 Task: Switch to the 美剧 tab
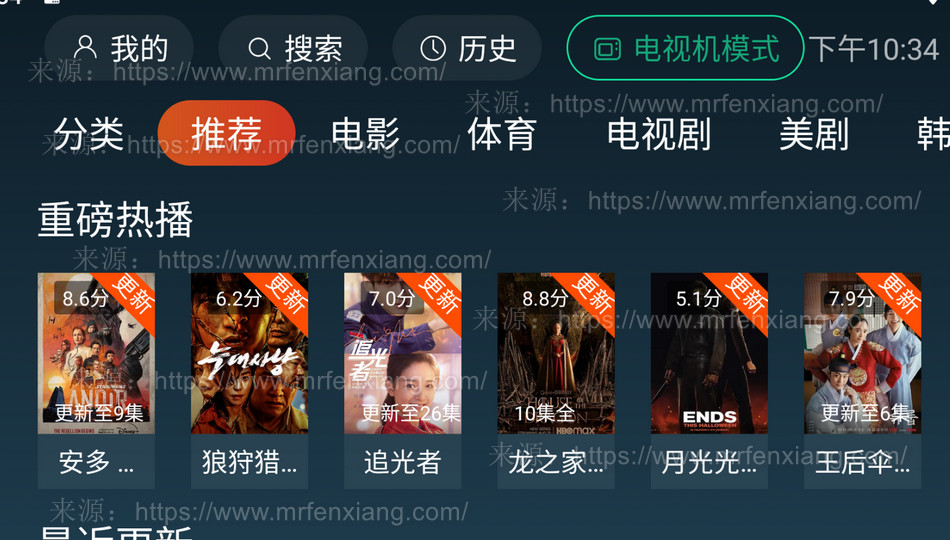pyautogui.click(x=814, y=133)
